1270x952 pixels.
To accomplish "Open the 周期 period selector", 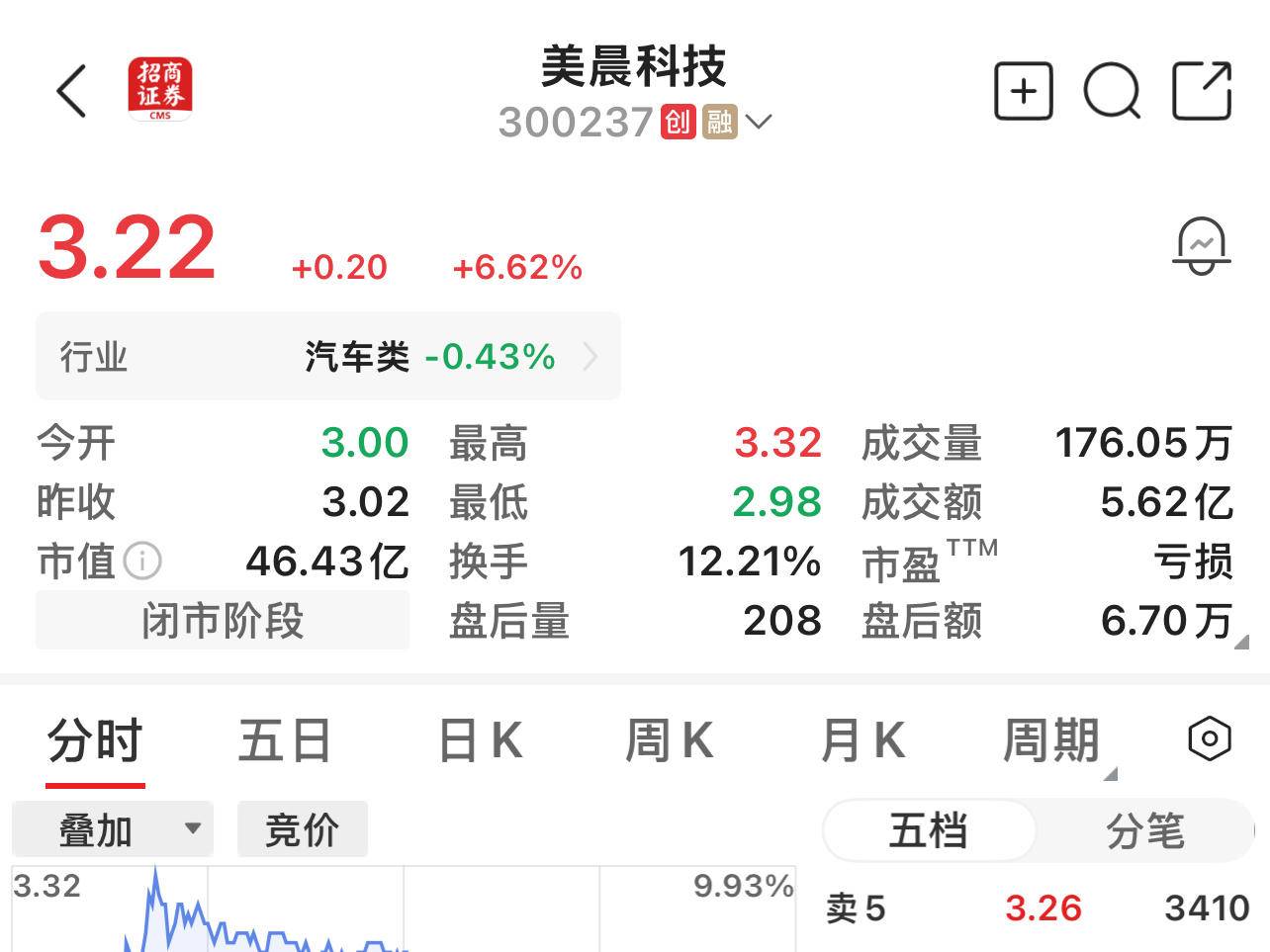I will point(1052,741).
